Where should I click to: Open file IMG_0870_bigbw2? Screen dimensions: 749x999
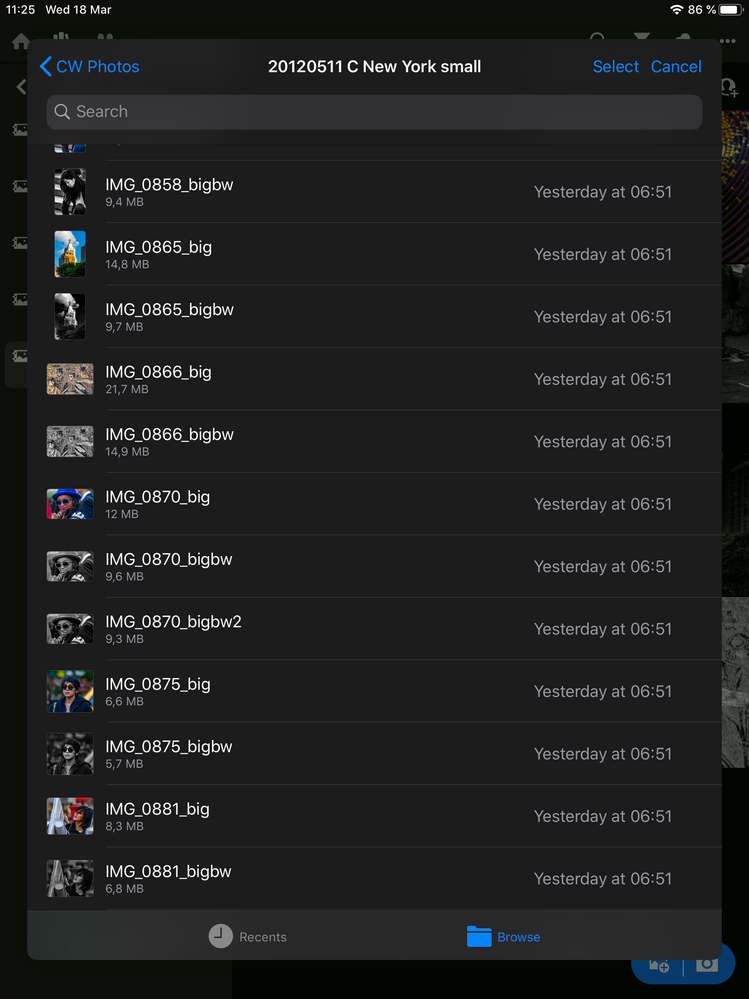[173, 629]
